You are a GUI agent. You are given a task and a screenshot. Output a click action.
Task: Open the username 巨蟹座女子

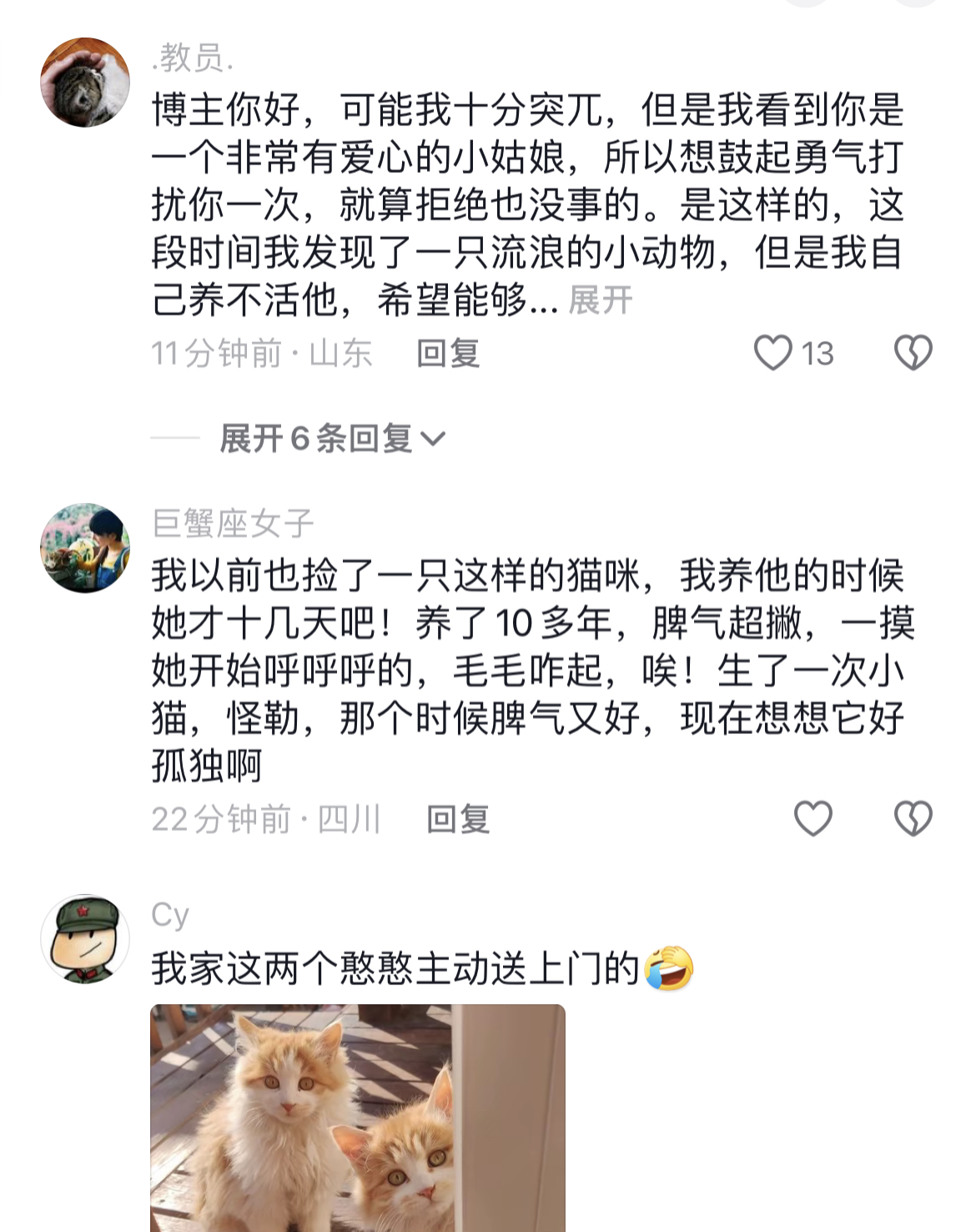coord(233,524)
